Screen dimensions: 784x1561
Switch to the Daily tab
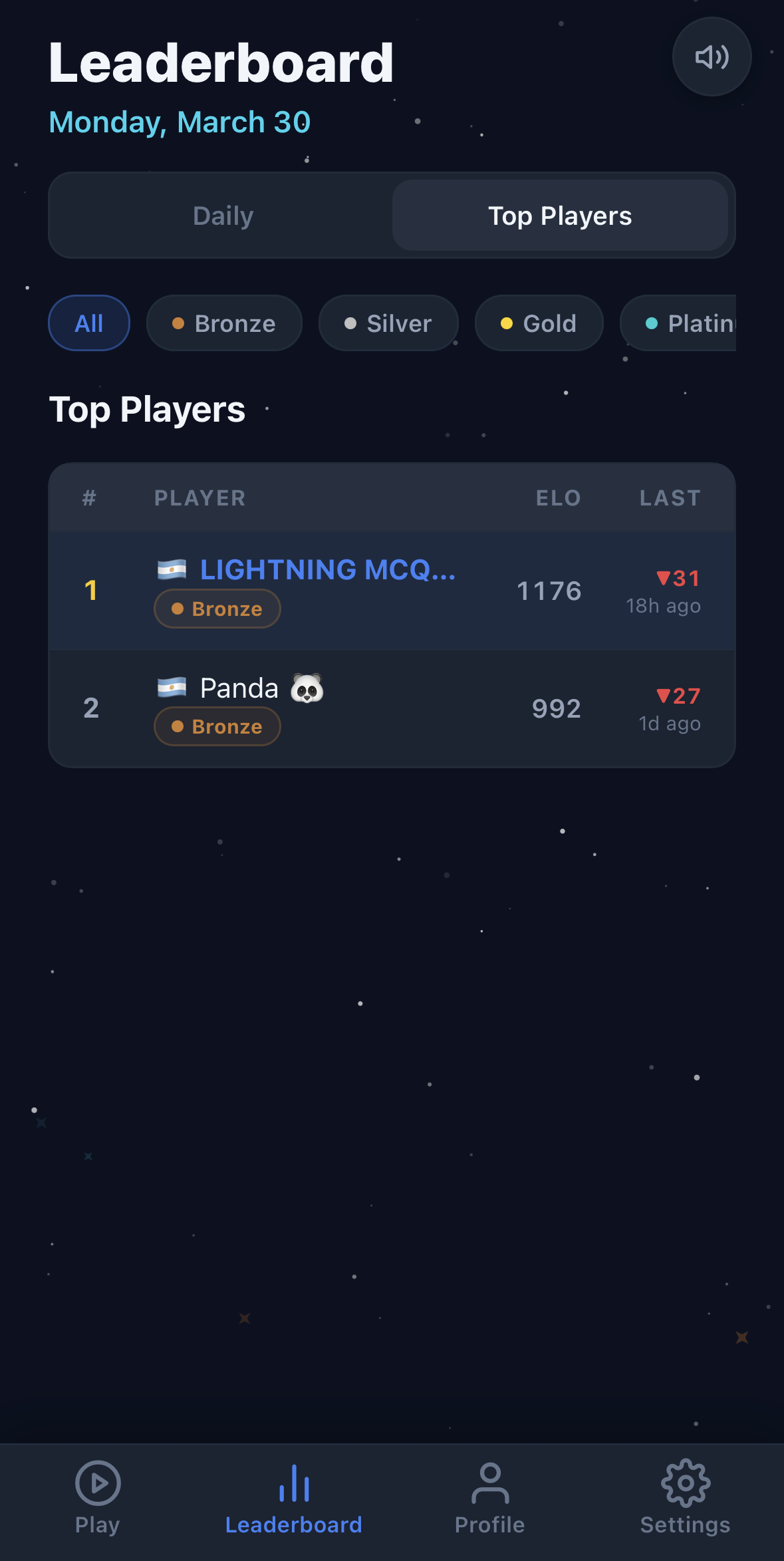(223, 215)
